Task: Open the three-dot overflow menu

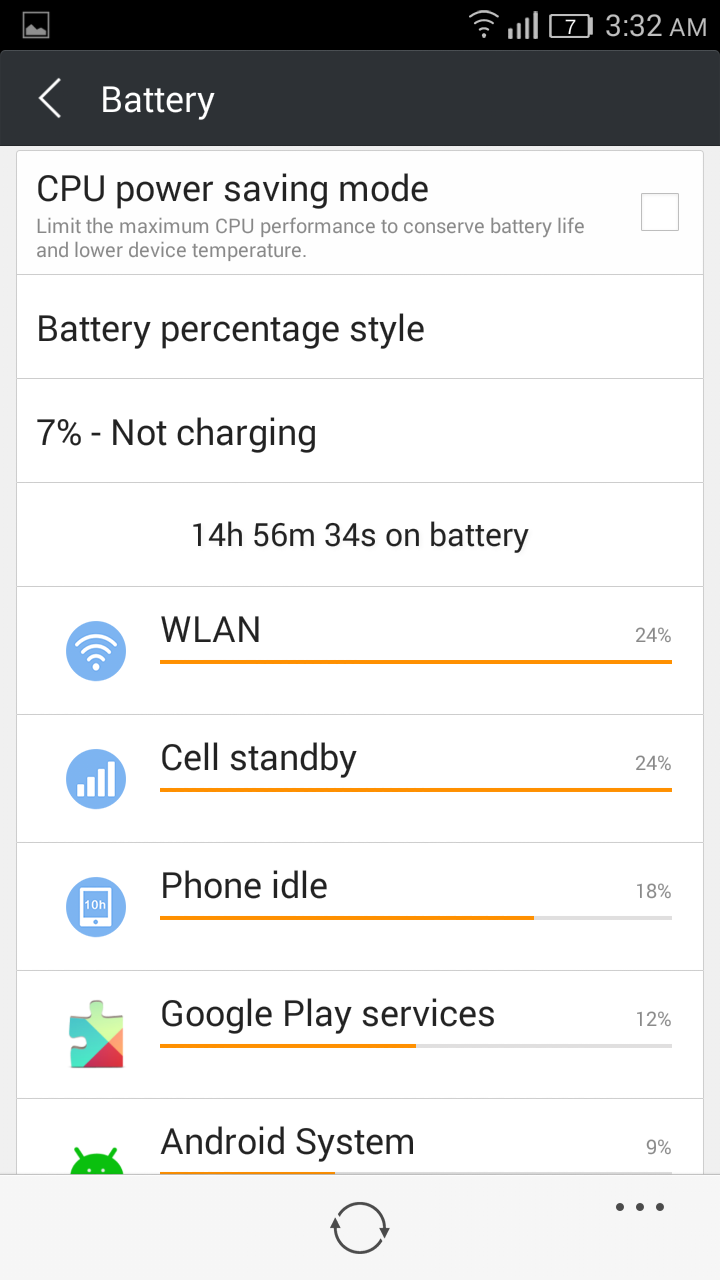Action: [x=640, y=1207]
